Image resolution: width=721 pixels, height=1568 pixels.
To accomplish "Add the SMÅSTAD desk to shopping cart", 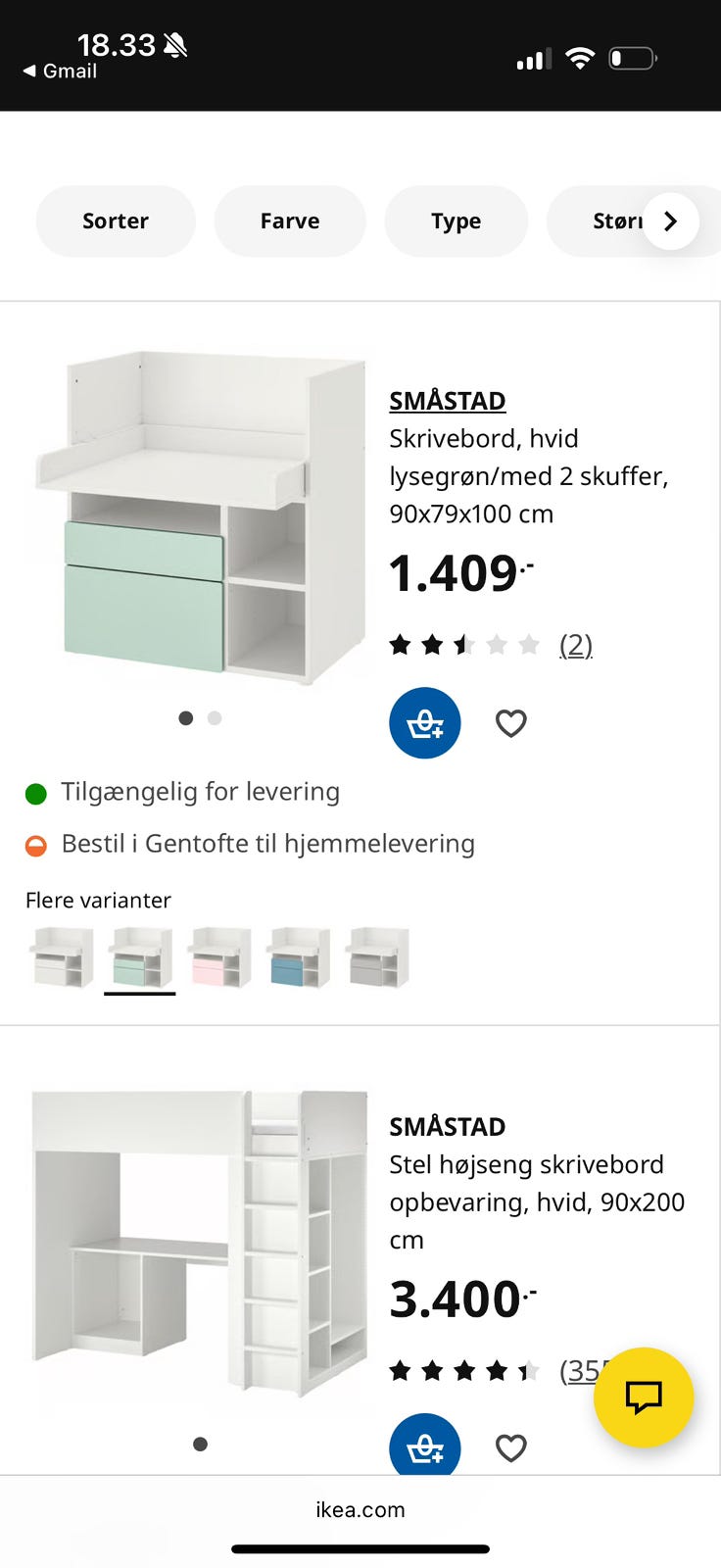I will click(425, 722).
